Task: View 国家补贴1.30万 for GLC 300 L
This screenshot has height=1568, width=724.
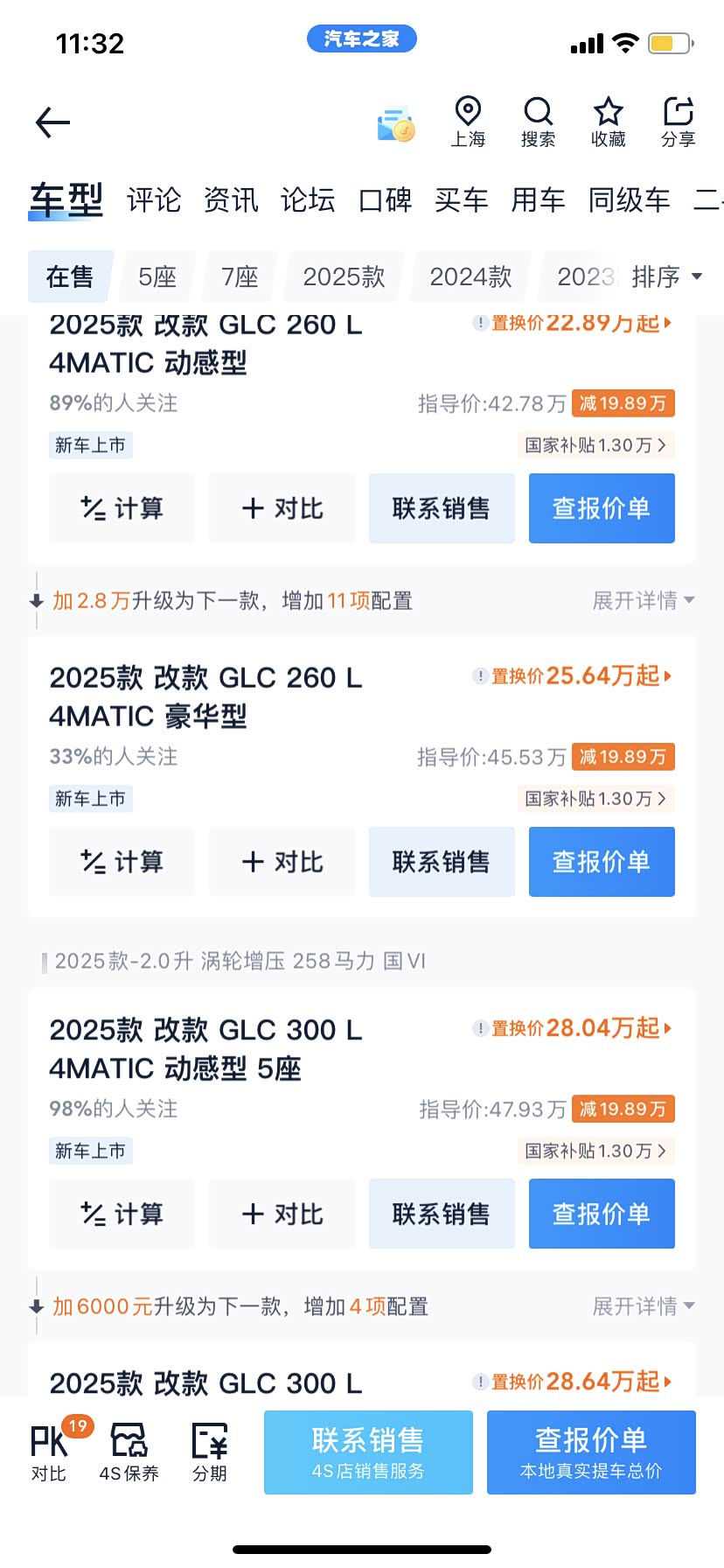Action: pyautogui.click(x=595, y=1151)
